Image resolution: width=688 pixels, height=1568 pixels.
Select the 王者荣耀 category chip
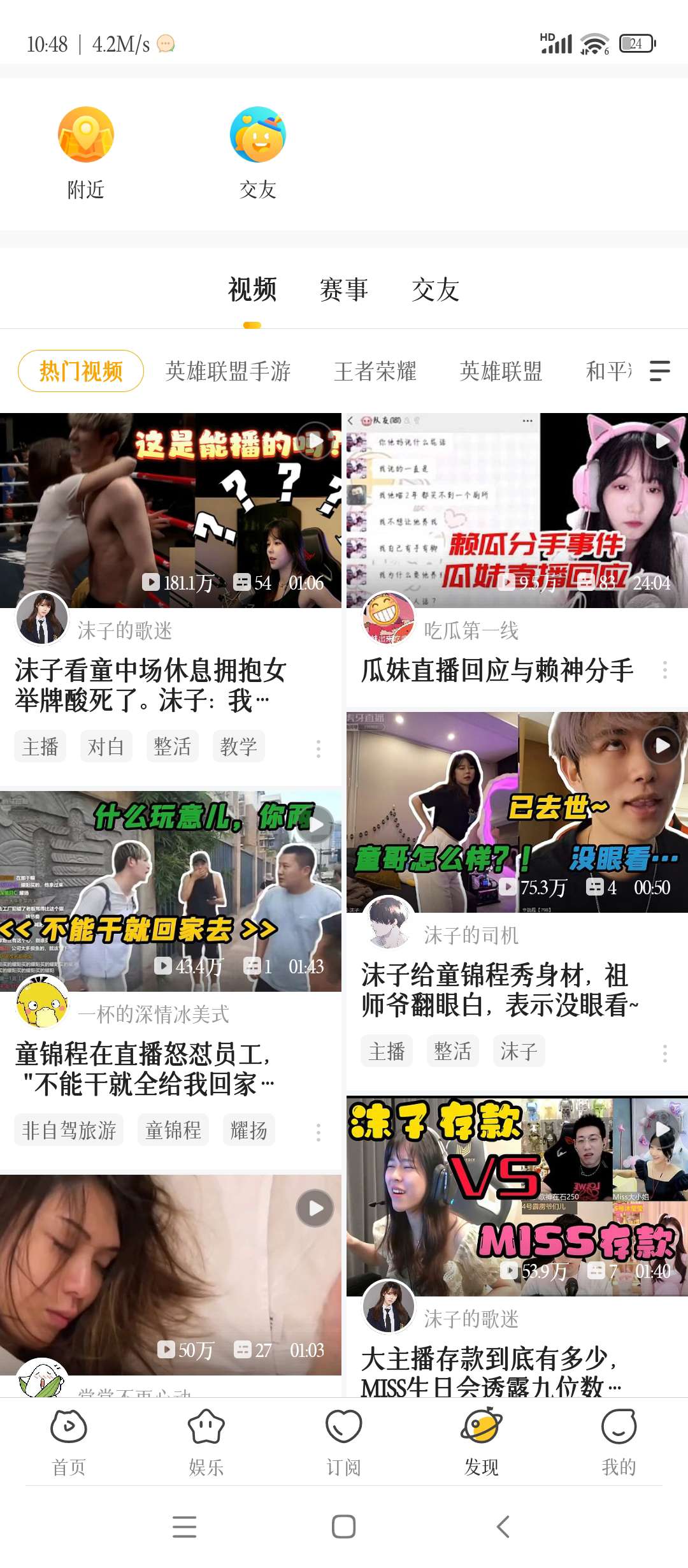click(375, 371)
